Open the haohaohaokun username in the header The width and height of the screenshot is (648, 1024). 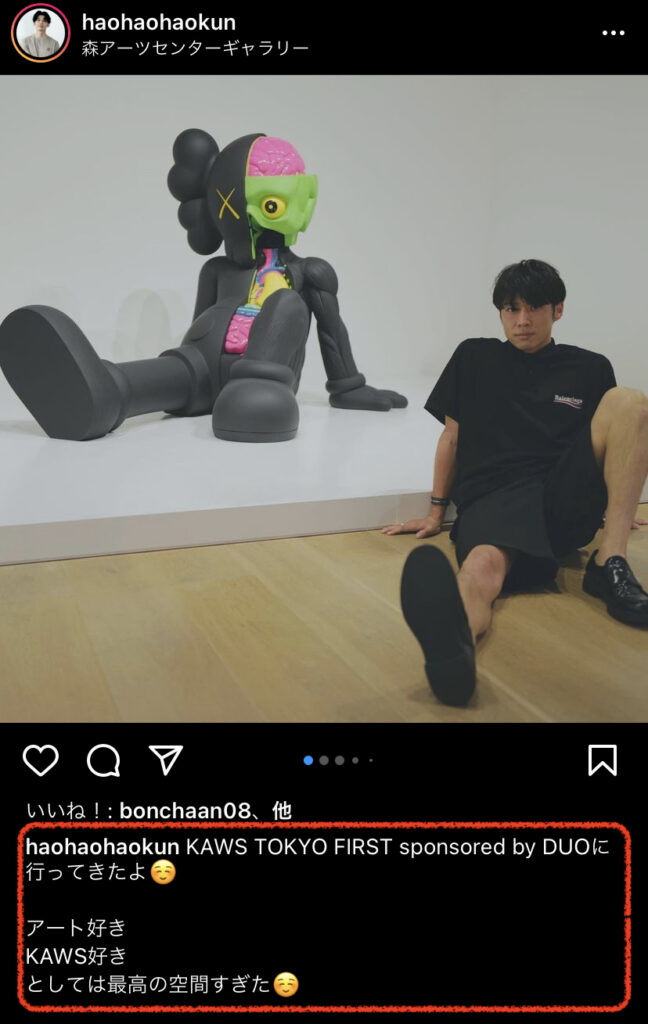pos(159,22)
